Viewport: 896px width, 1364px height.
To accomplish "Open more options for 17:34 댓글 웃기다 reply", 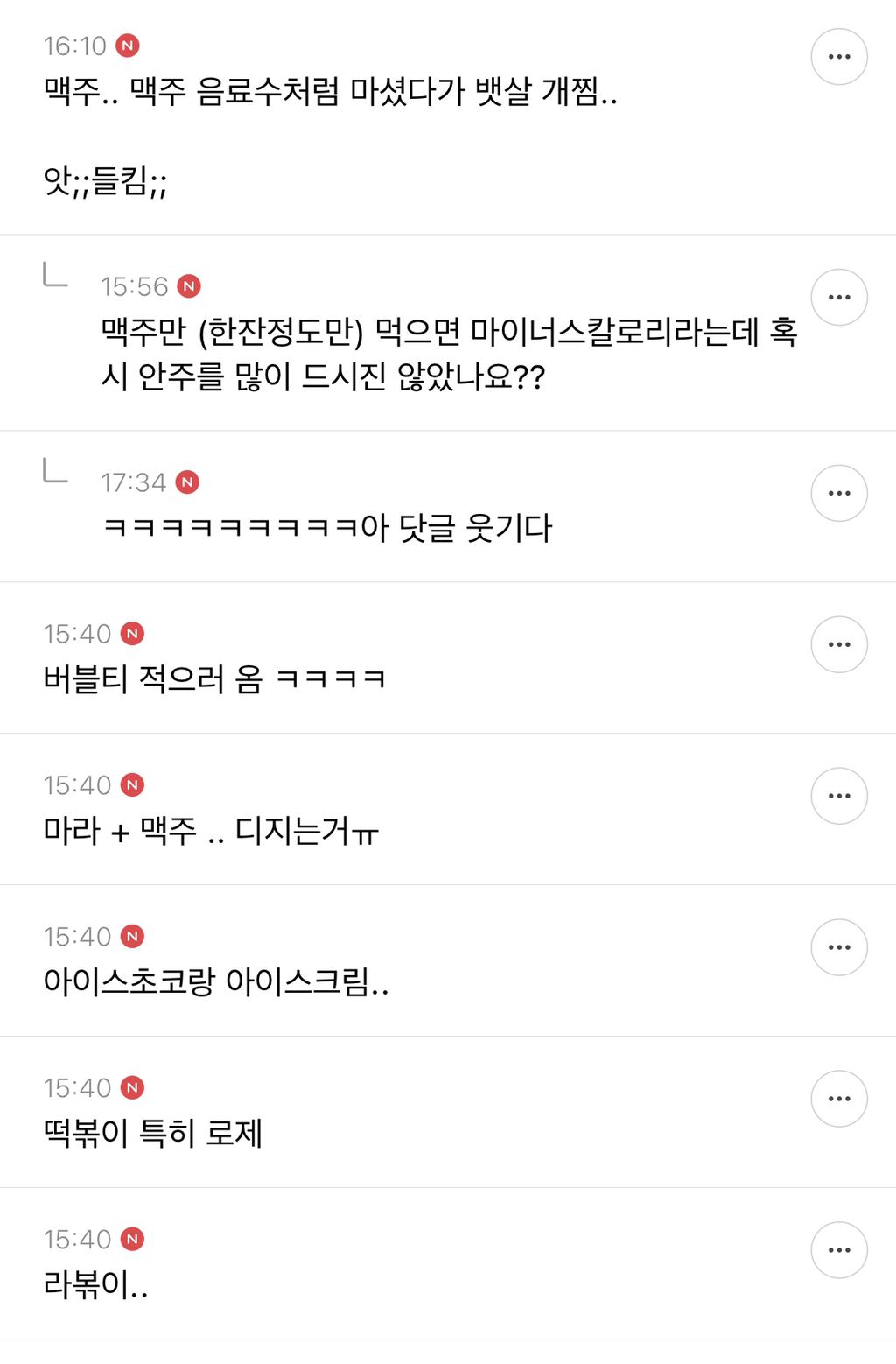I will pos(838,494).
